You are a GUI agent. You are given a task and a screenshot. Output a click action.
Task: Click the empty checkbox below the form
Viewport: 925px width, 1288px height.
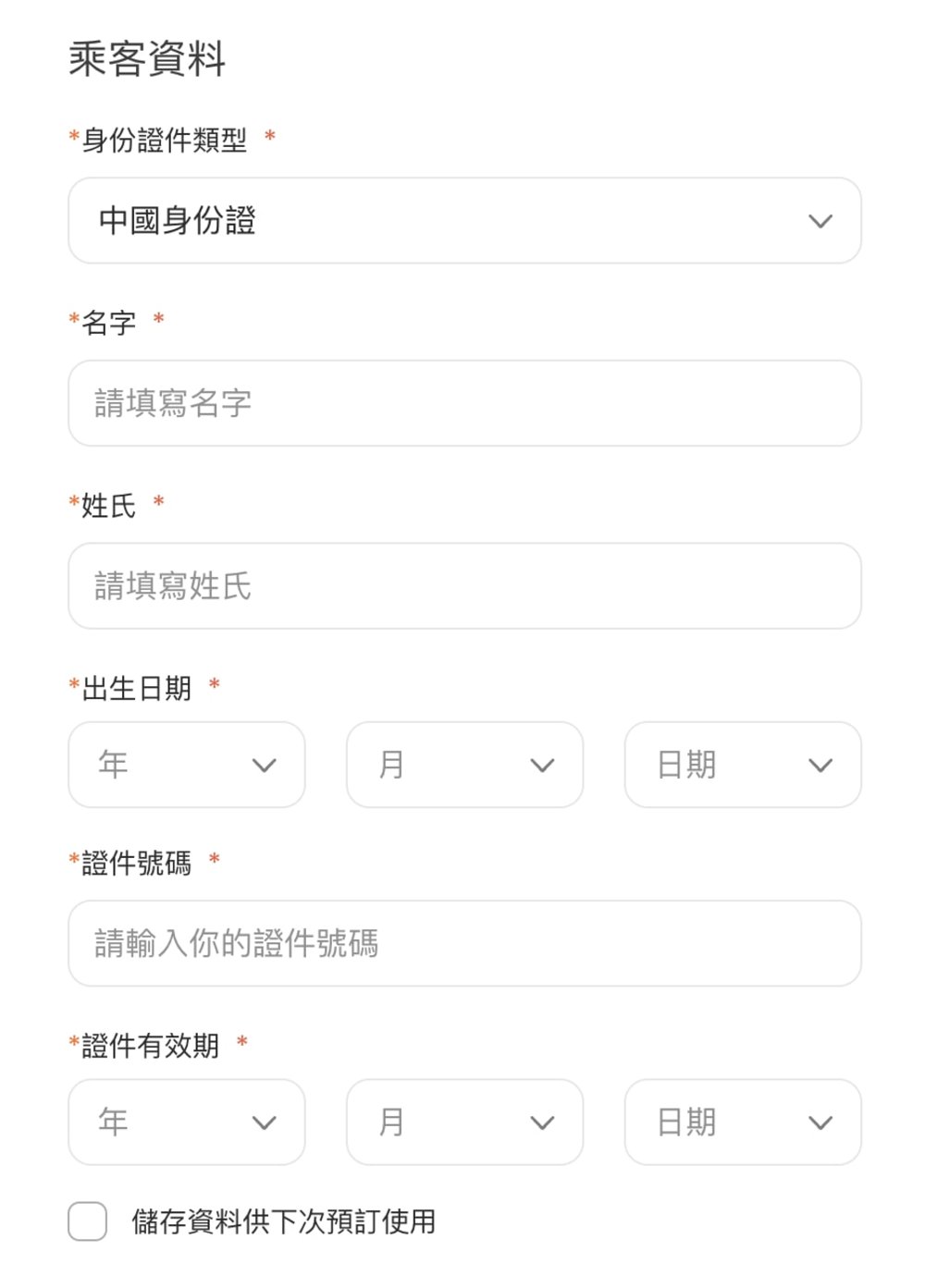click(x=87, y=1221)
